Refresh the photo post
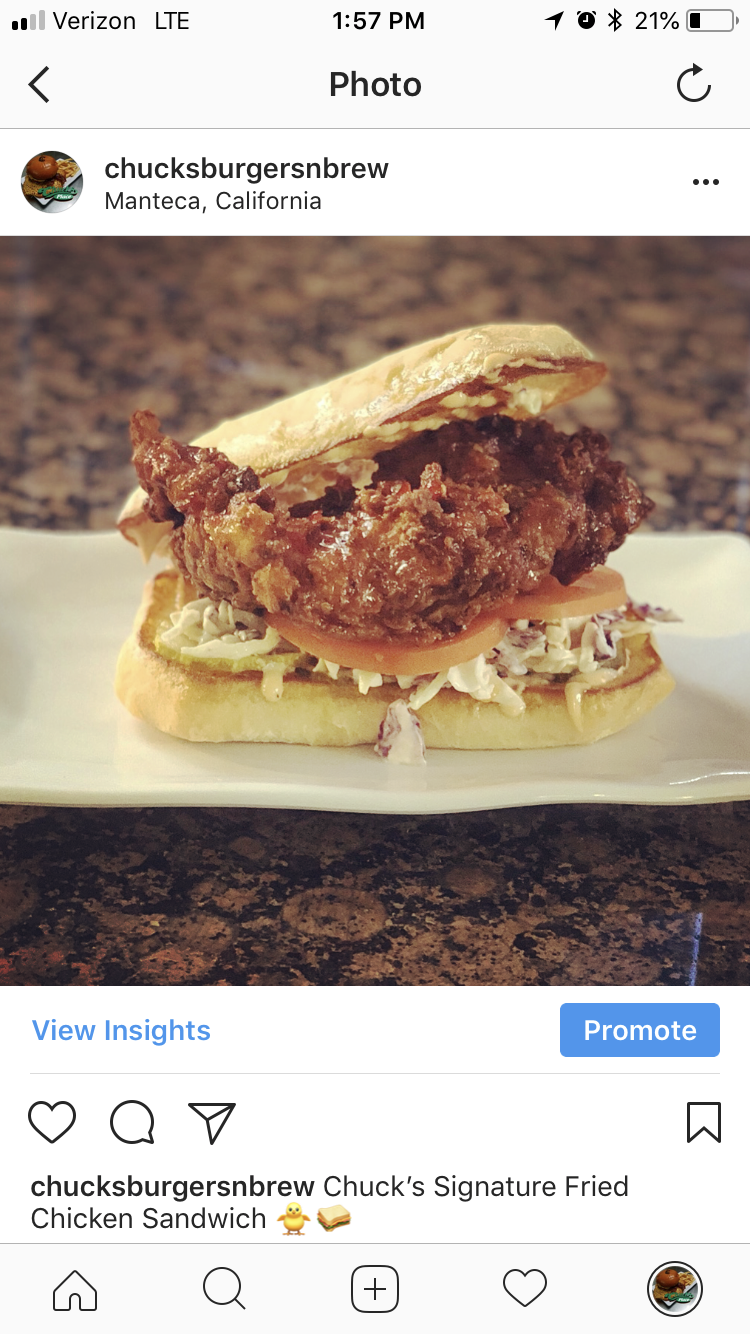 (693, 85)
